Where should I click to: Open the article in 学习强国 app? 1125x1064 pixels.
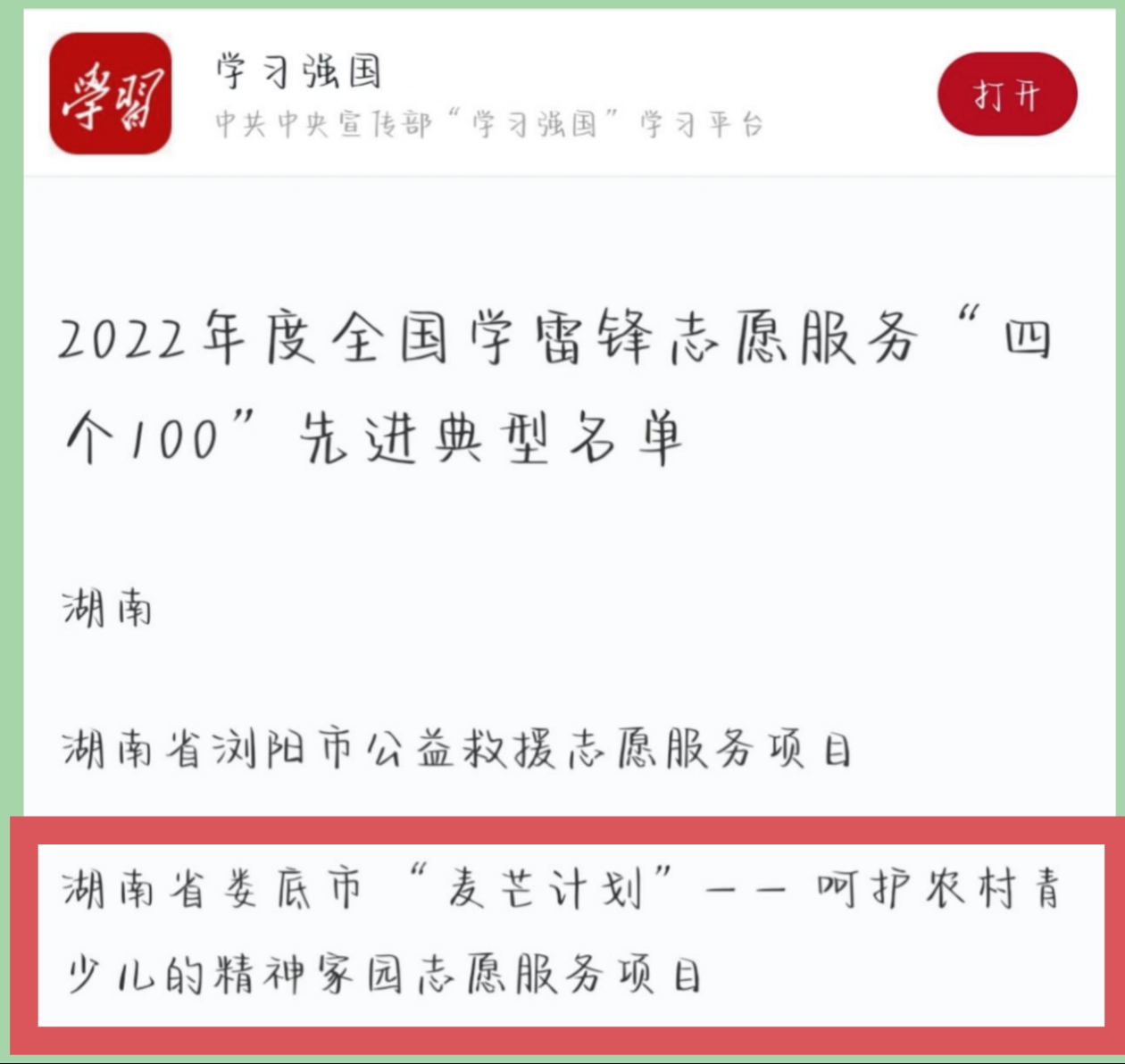point(1006,95)
